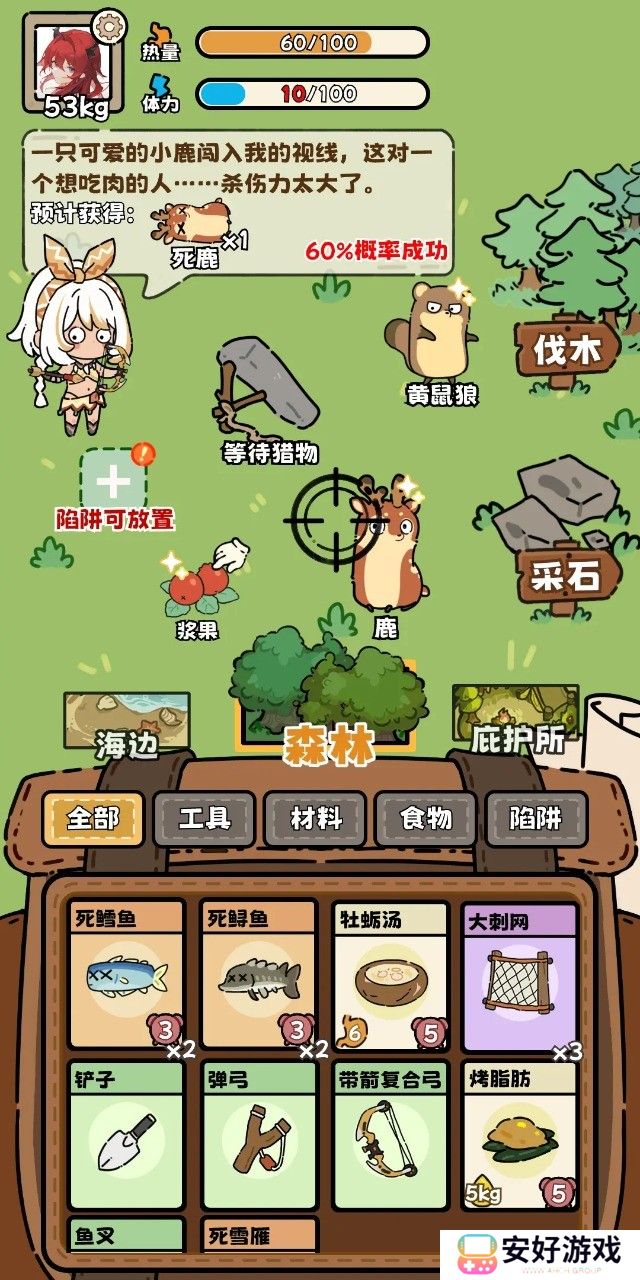The image size is (640, 1280).
Task: Open settings gear on the avatar
Action: (106, 24)
